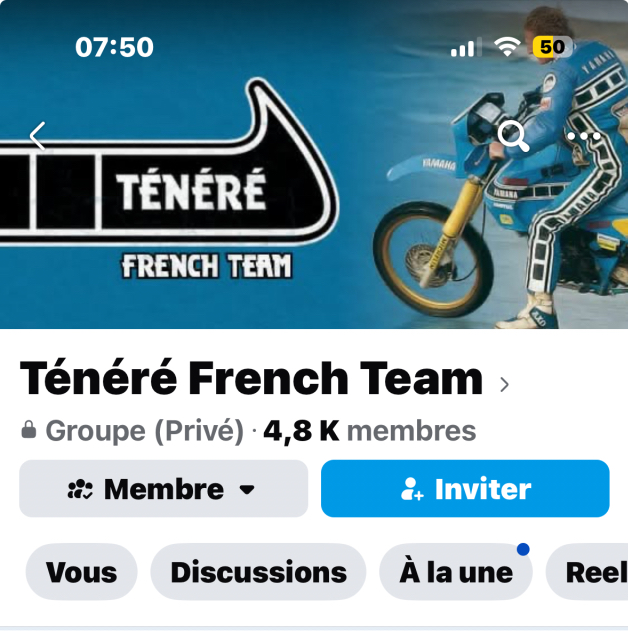Screen dimensions: 628x640
Task: Expand the Membre dropdown
Action: pos(164,489)
